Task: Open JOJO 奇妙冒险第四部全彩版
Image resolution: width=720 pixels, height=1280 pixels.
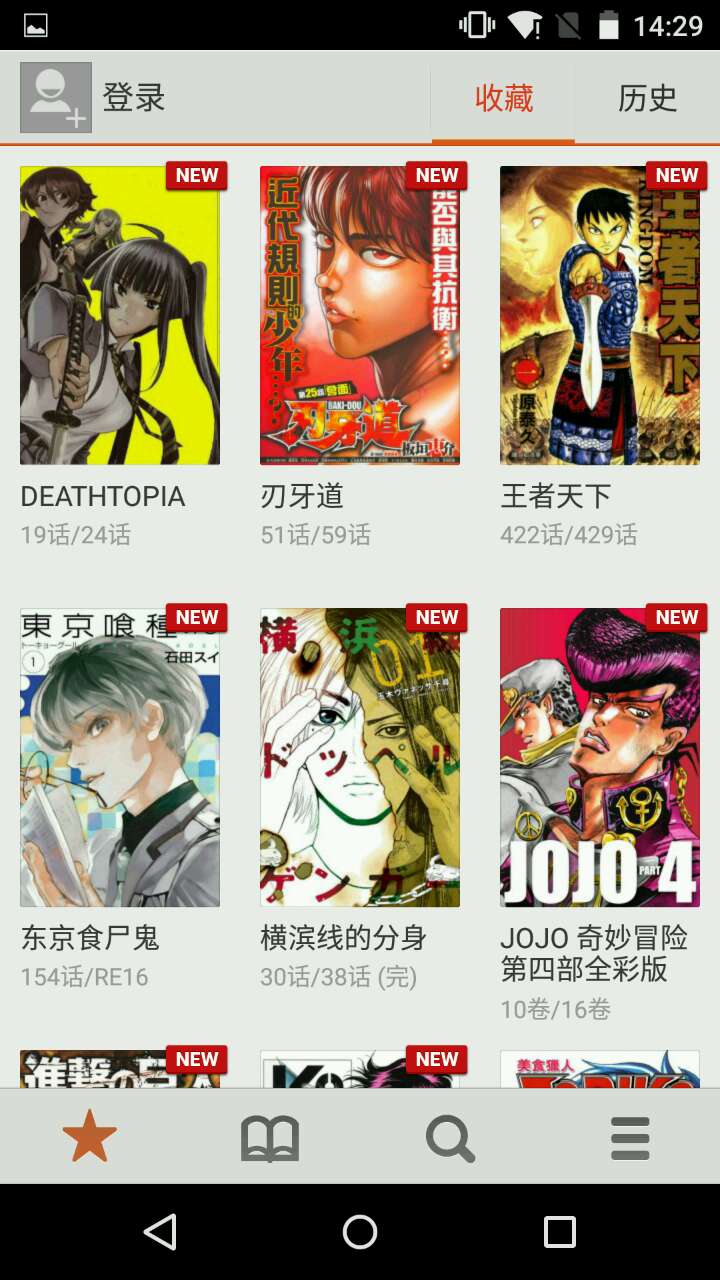Action: pyautogui.click(x=600, y=757)
